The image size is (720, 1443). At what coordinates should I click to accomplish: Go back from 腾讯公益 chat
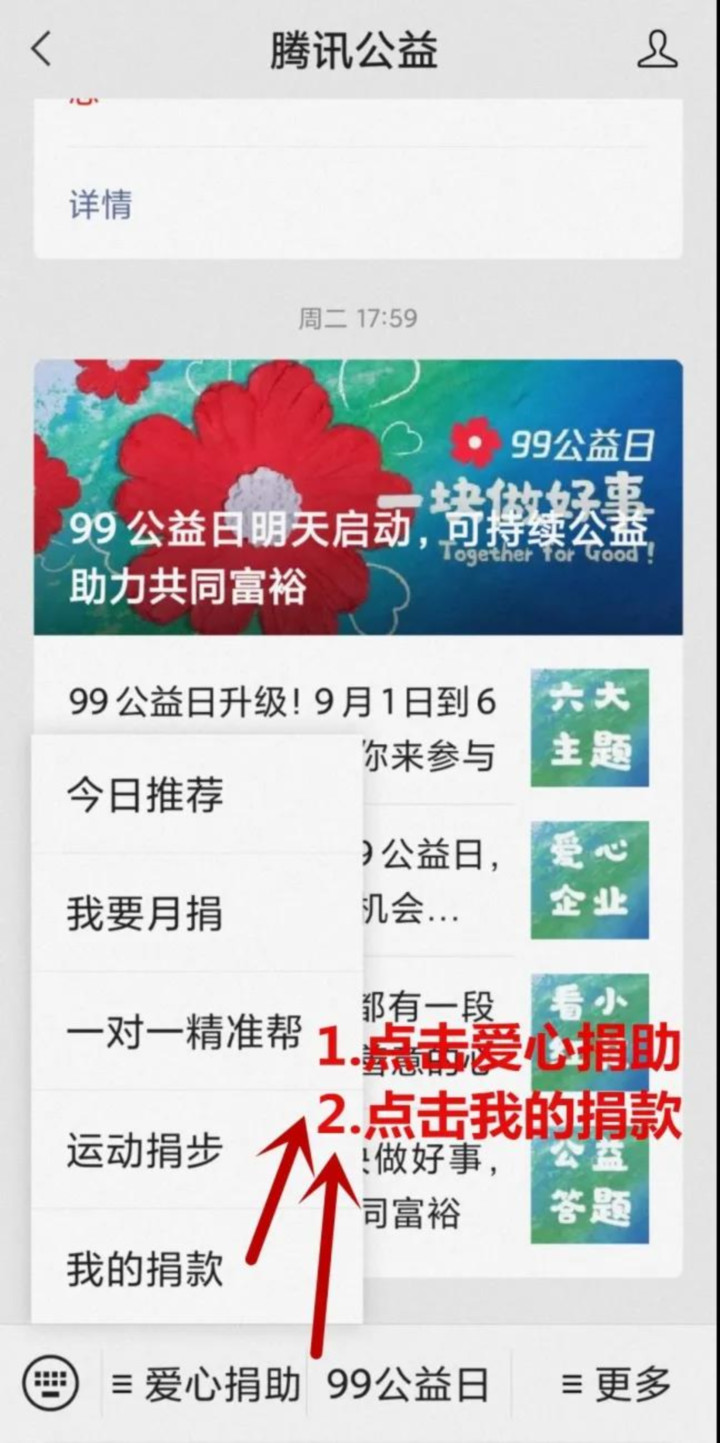(41, 49)
